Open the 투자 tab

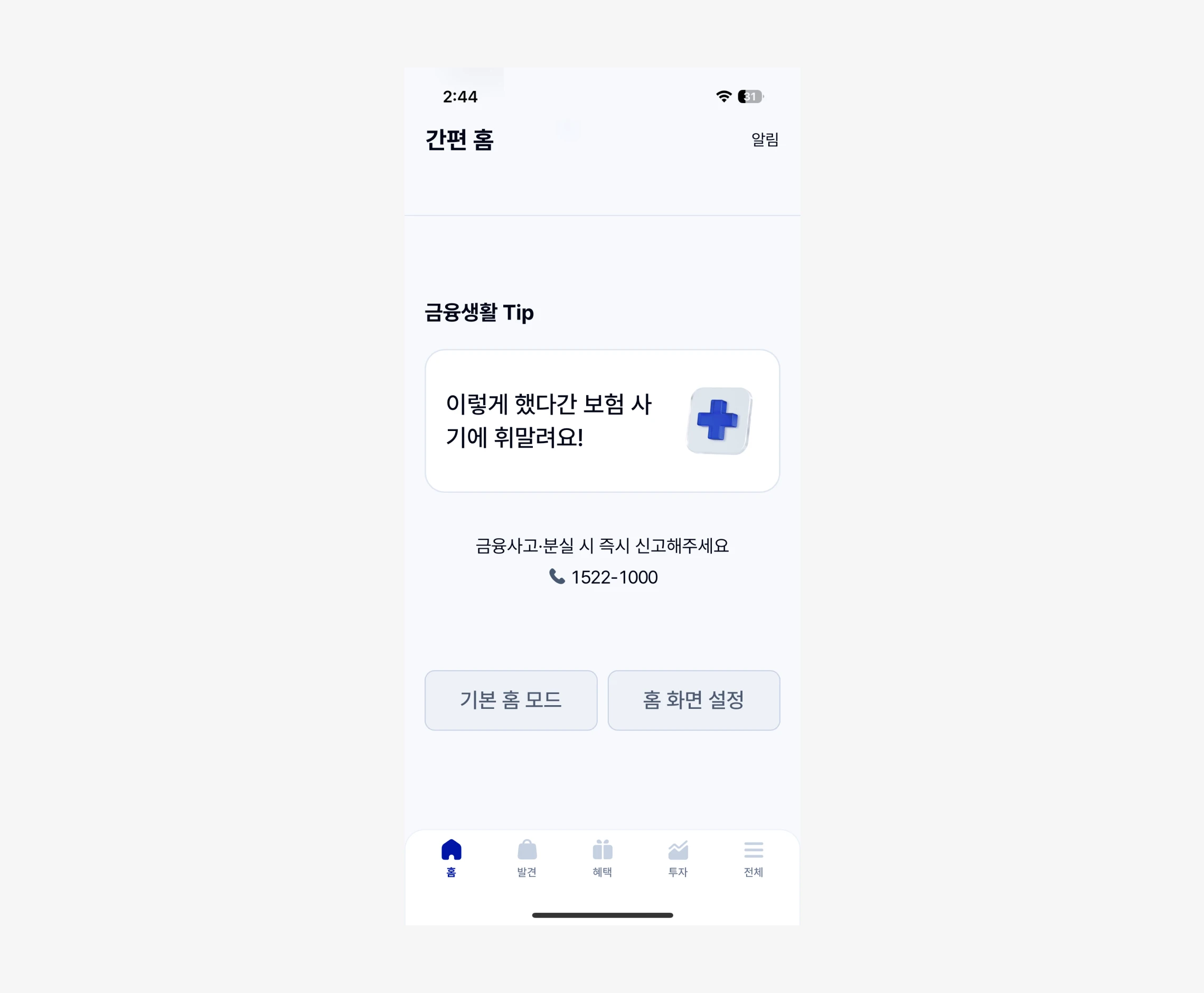(x=678, y=857)
